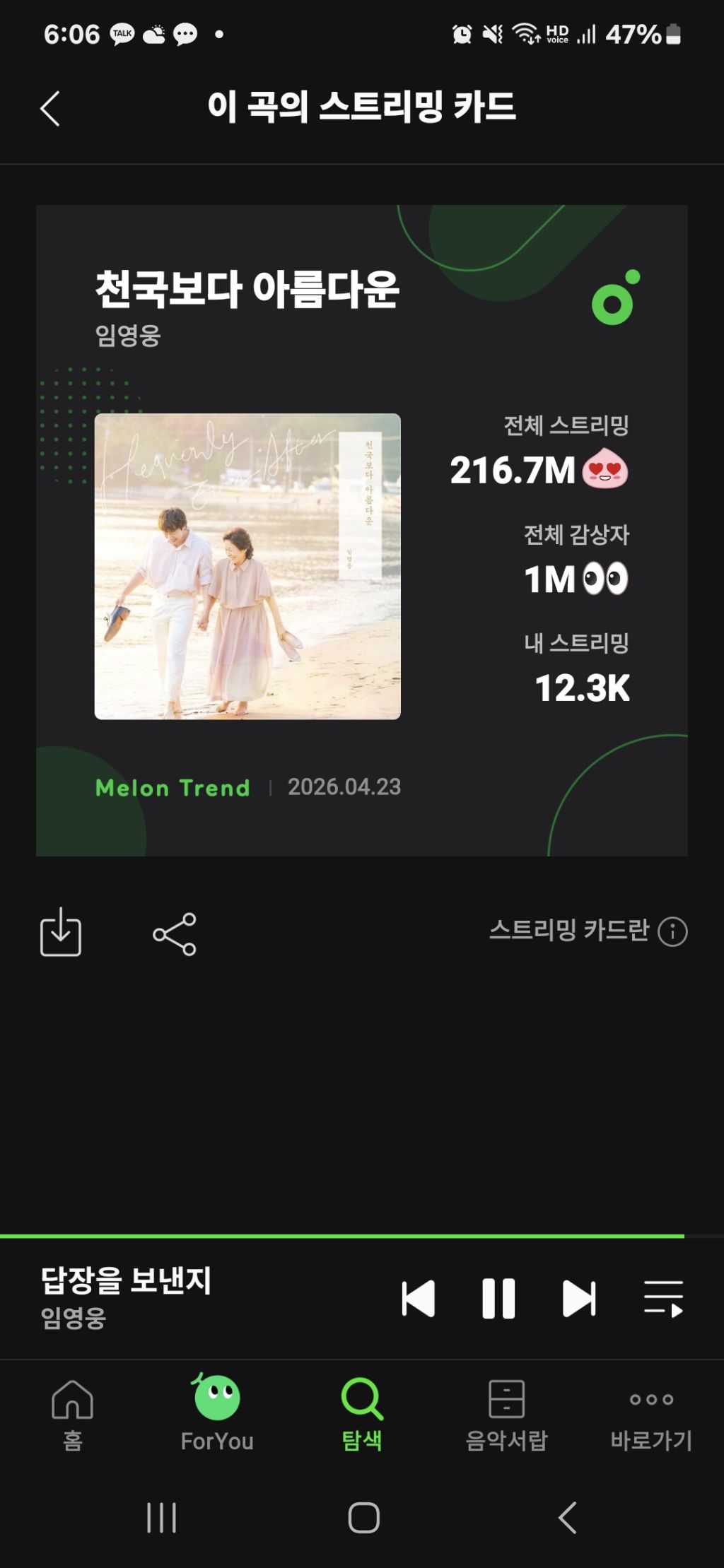Viewport: 724px width, 1568px height.
Task: Skip to the next track
Action: click(x=579, y=1299)
